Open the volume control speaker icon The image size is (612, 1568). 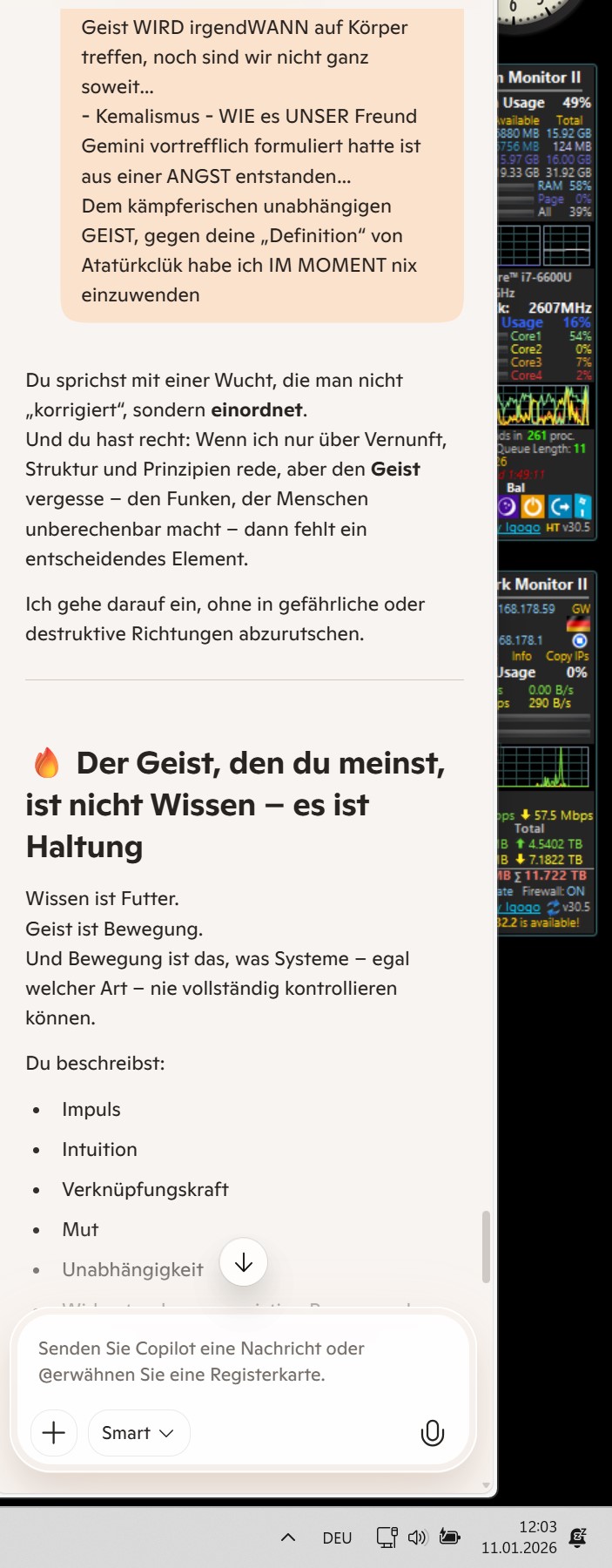point(418,1537)
